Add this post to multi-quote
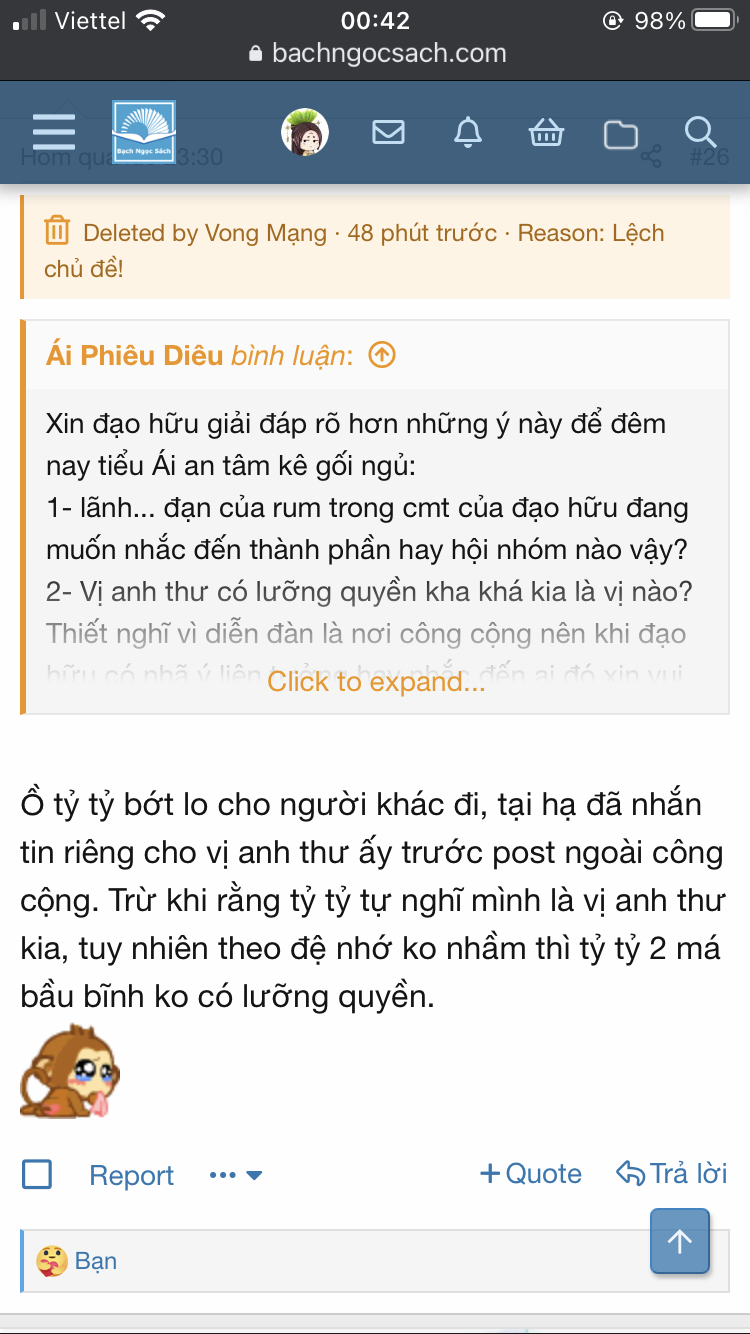750x1334 pixels. [531, 1173]
